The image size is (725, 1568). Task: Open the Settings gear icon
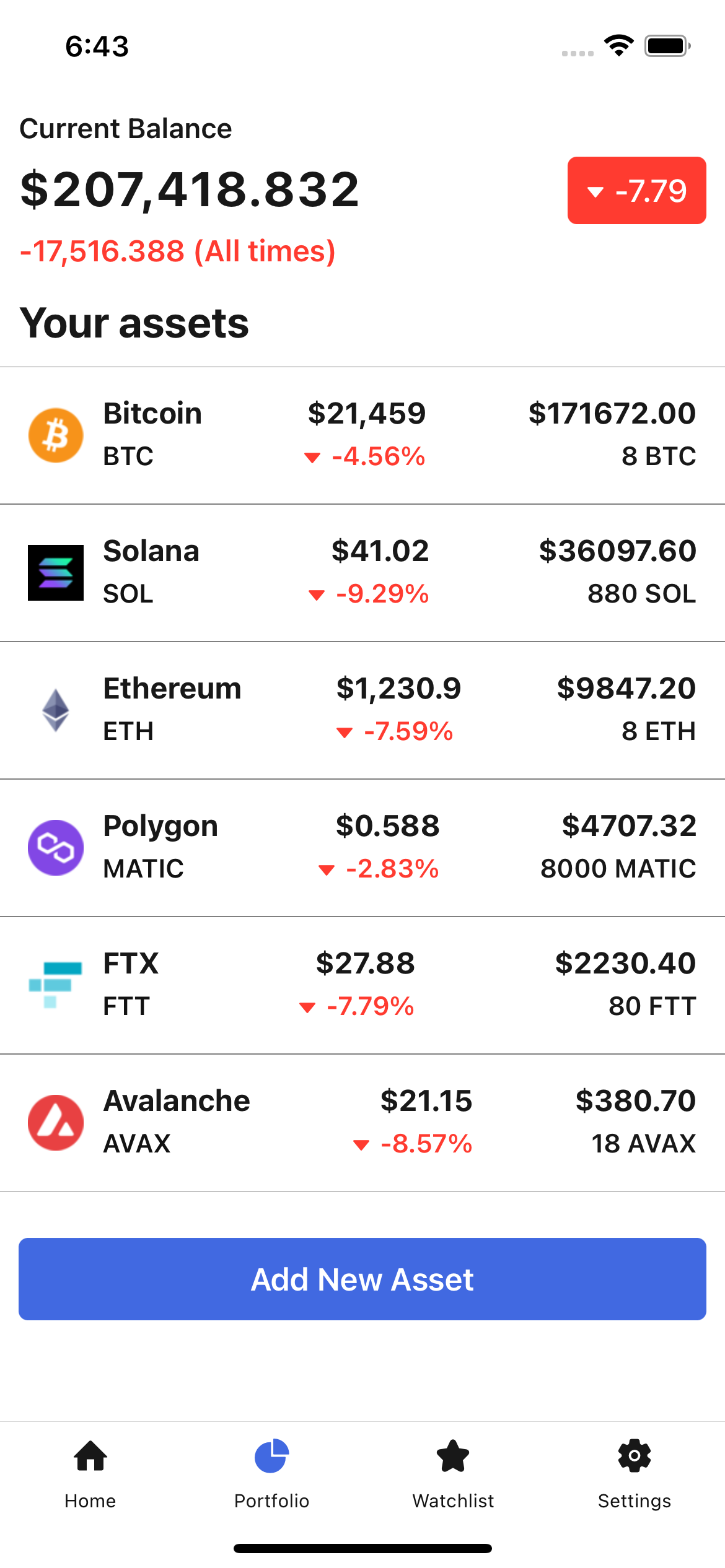[634, 1455]
